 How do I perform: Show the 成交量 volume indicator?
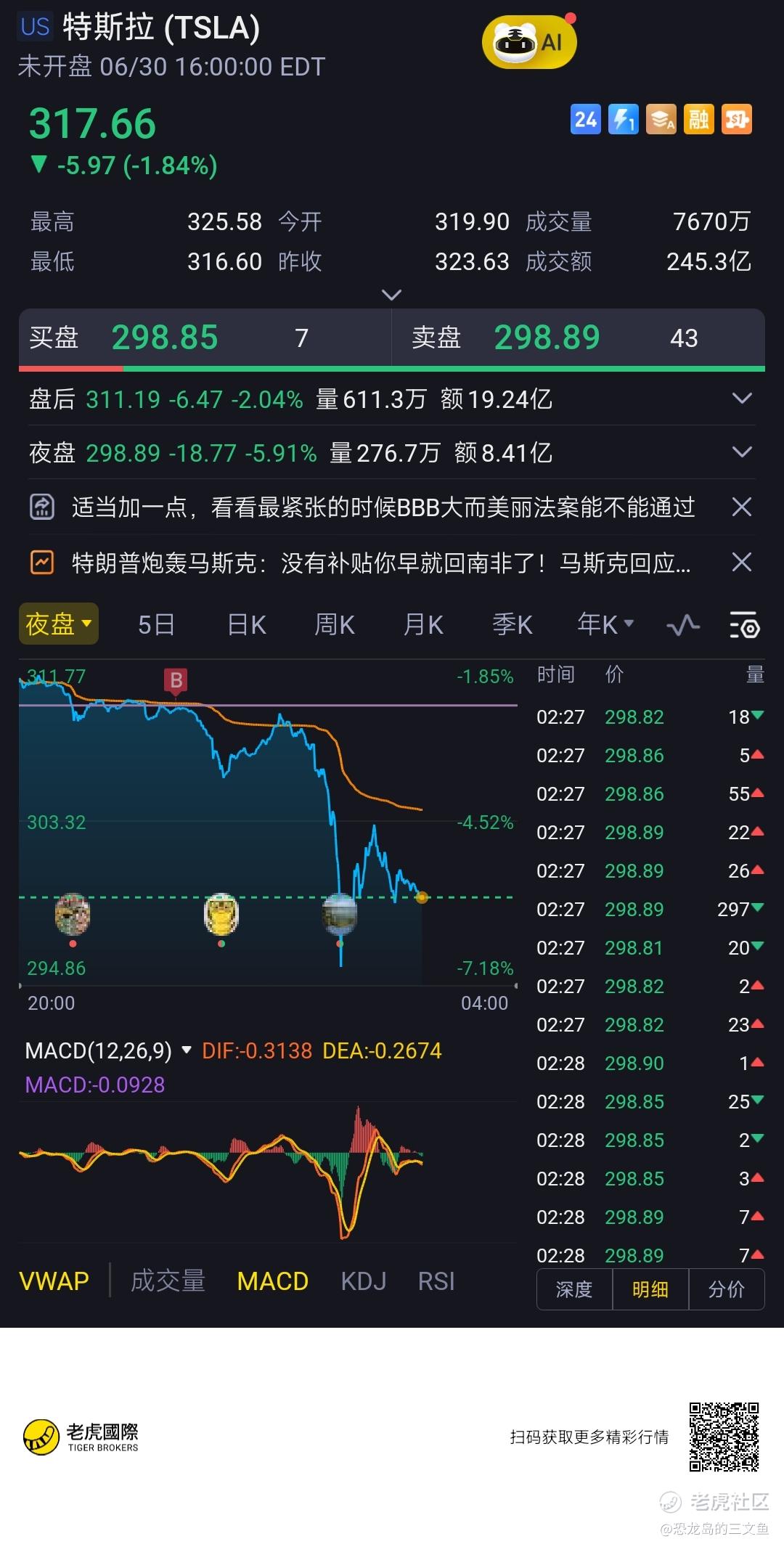[x=168, y=1281]
